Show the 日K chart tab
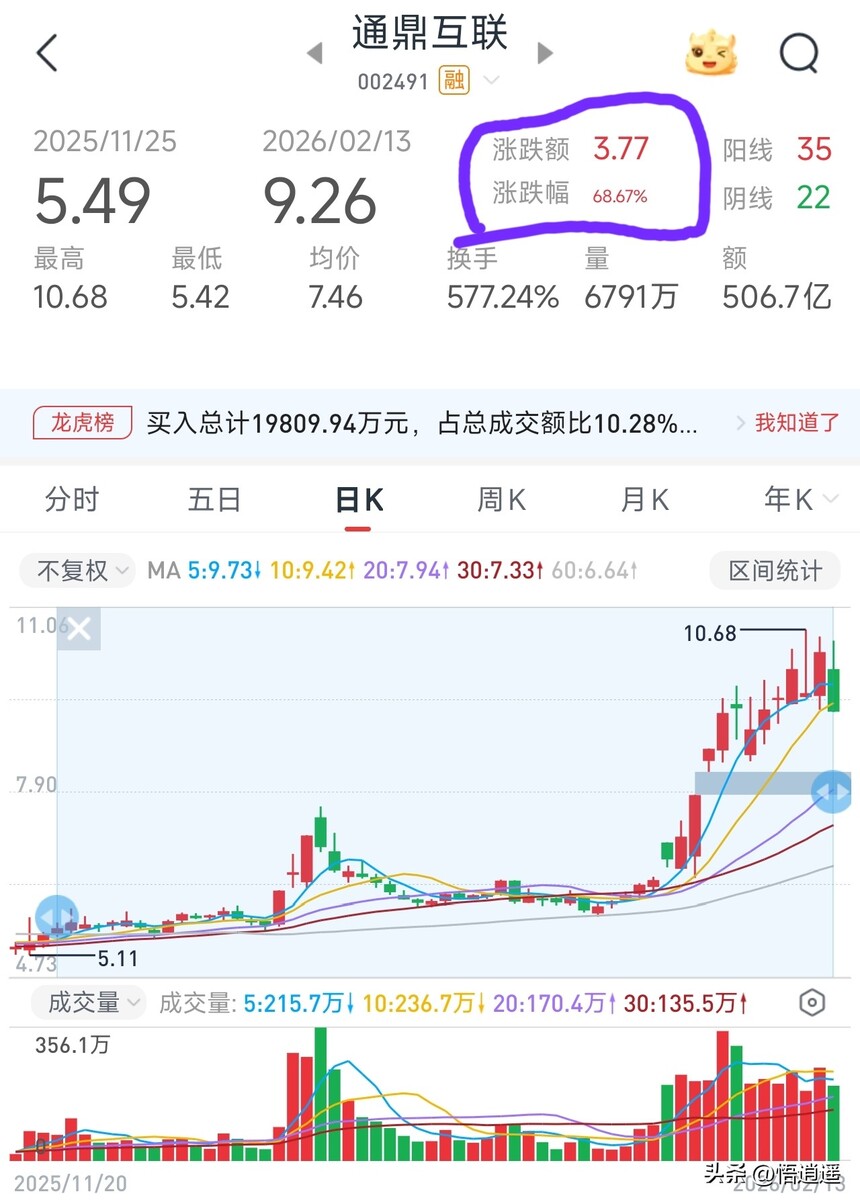The width and height of the screenshot is (860, 1204). (x=358, y=499)
